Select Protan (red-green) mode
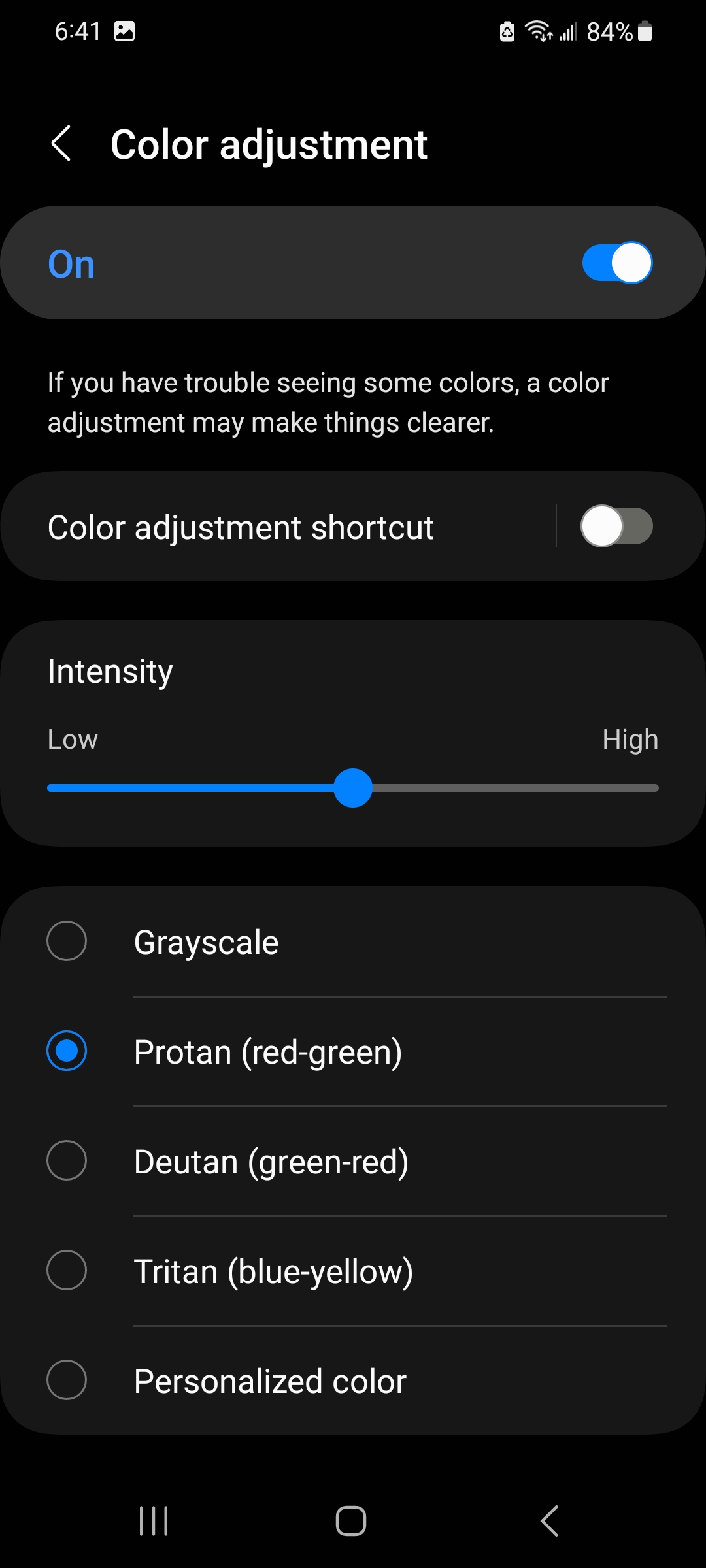 (x=353, y=1051)
